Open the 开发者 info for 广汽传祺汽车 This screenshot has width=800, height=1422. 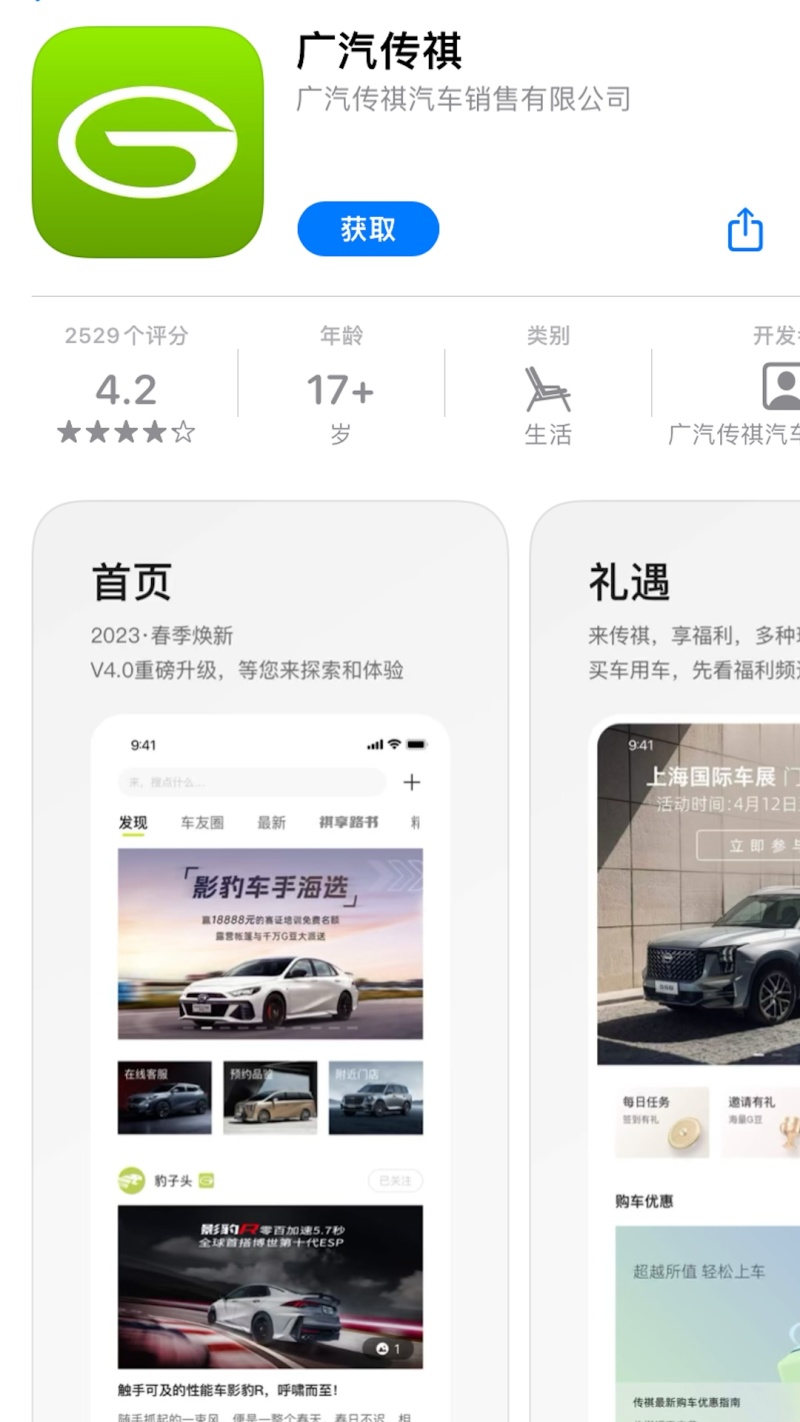[735, 385]
